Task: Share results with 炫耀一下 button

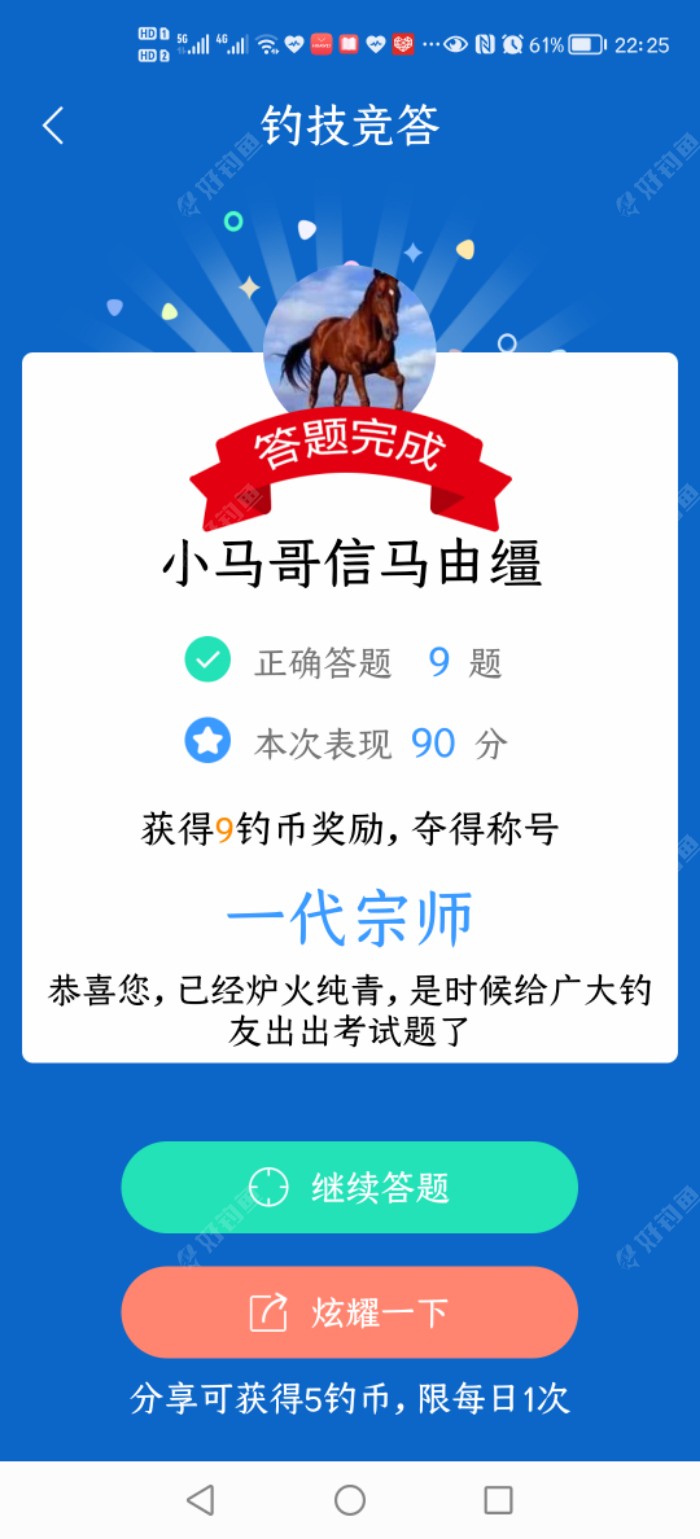Action: tap(349, 1312)
